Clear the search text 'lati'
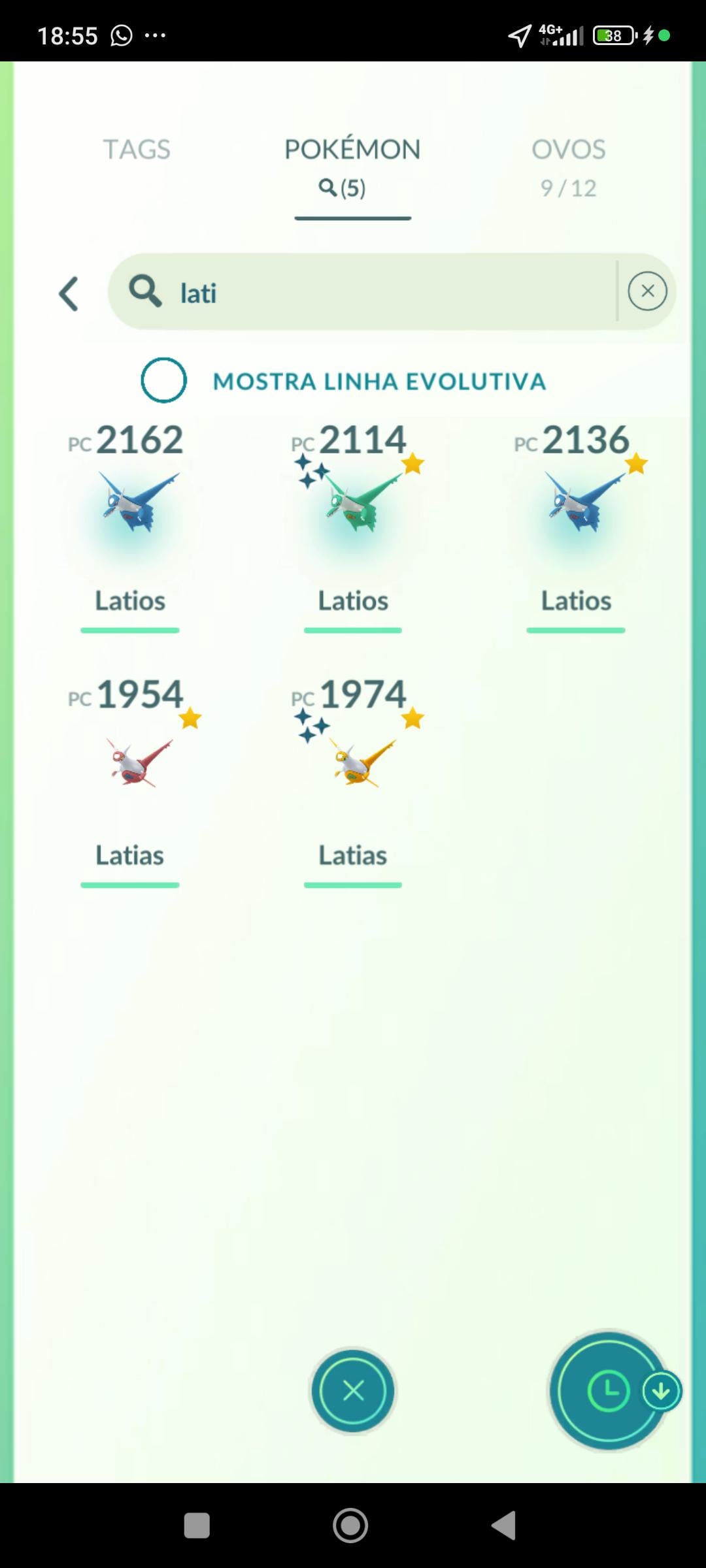The width and height of the screenshot is (706, 1568). (647, 291)
